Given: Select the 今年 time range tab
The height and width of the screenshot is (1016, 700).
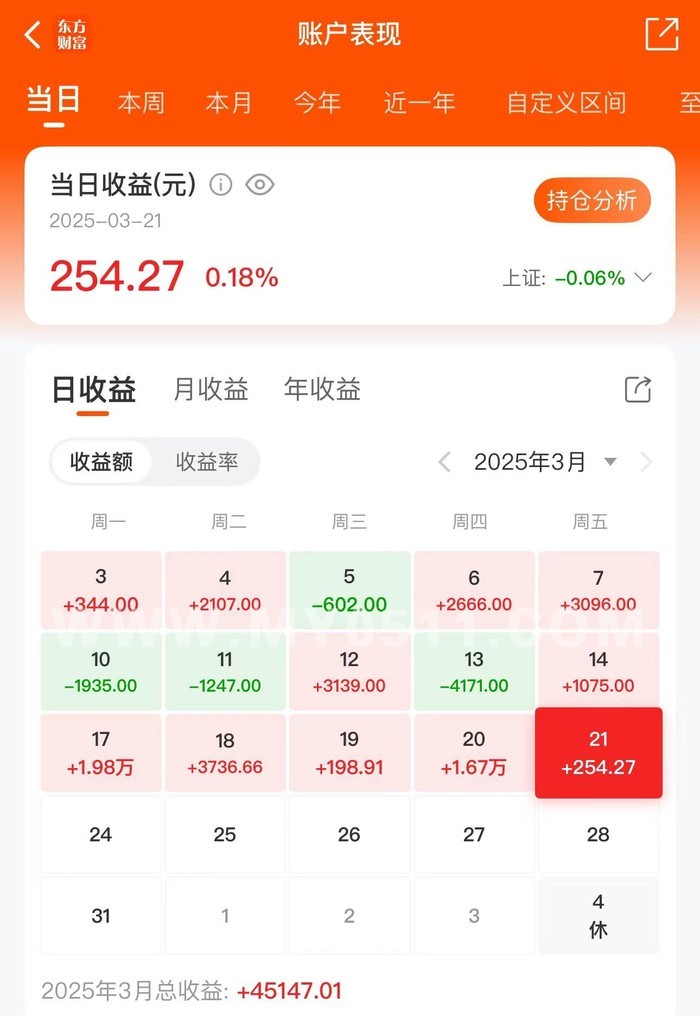Looking at the screenshot, I should [317, 103].
